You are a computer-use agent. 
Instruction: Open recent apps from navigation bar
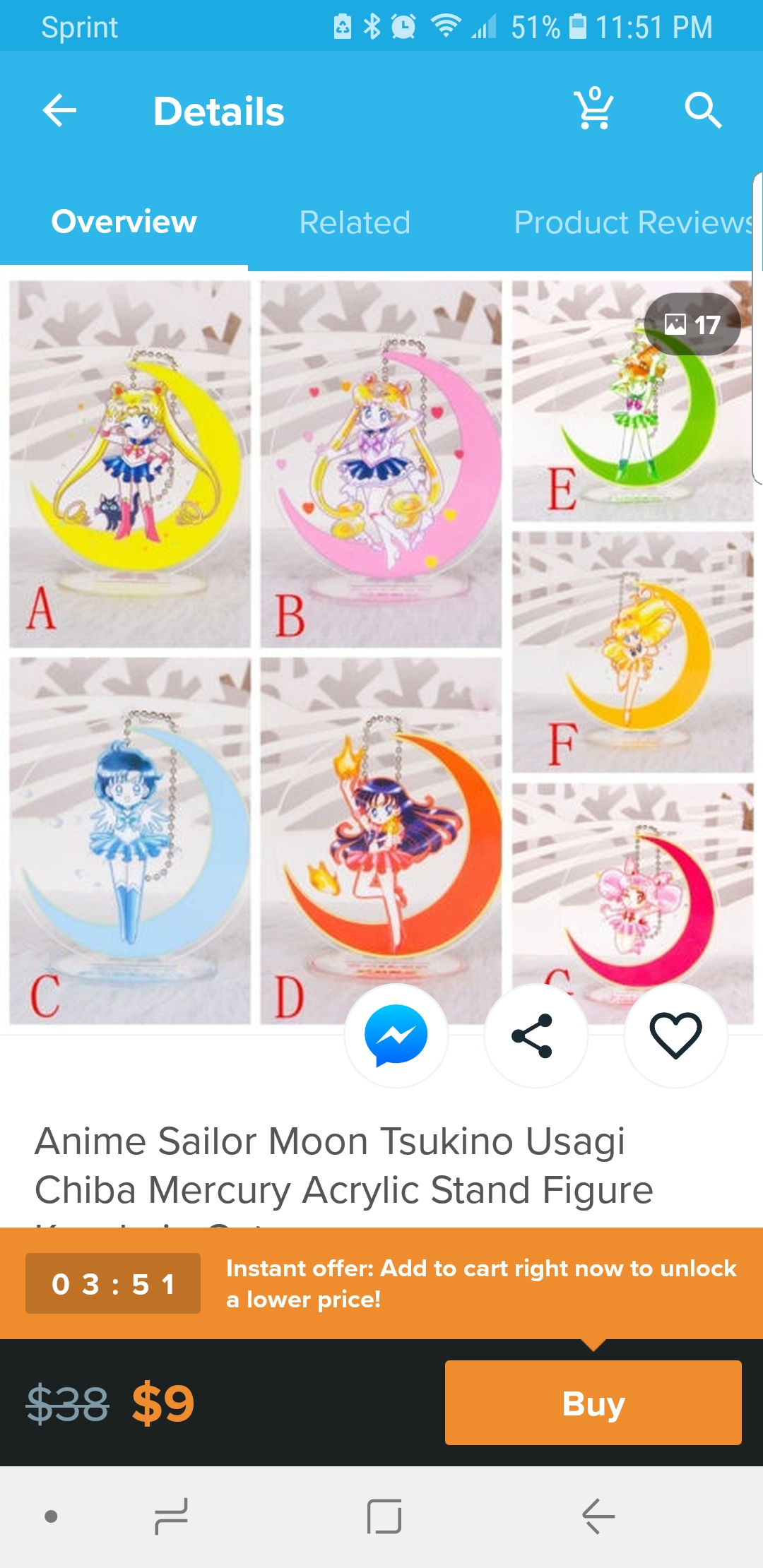coord(172,1516)
